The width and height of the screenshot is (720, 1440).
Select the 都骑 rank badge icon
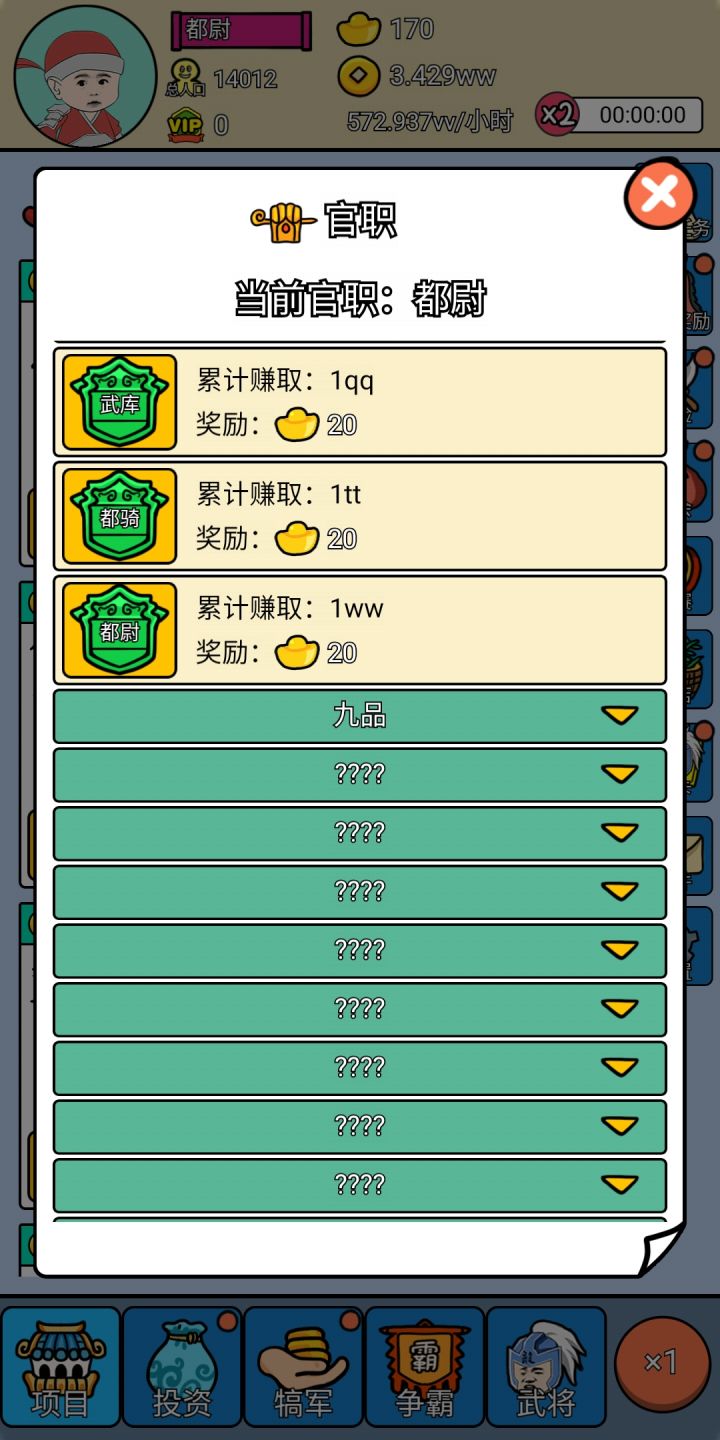pos(118,516)
